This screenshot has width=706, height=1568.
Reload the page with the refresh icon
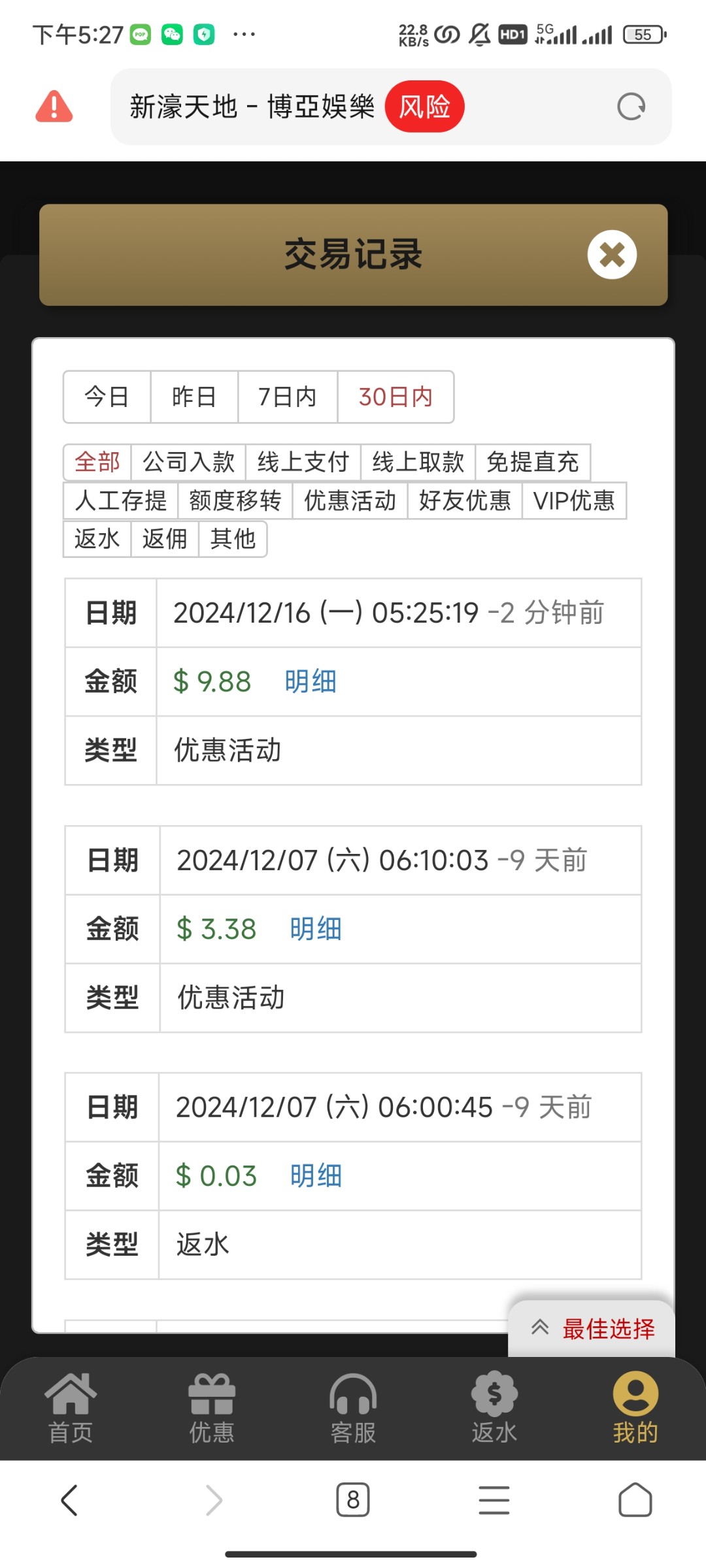click(x=631, y=106)
